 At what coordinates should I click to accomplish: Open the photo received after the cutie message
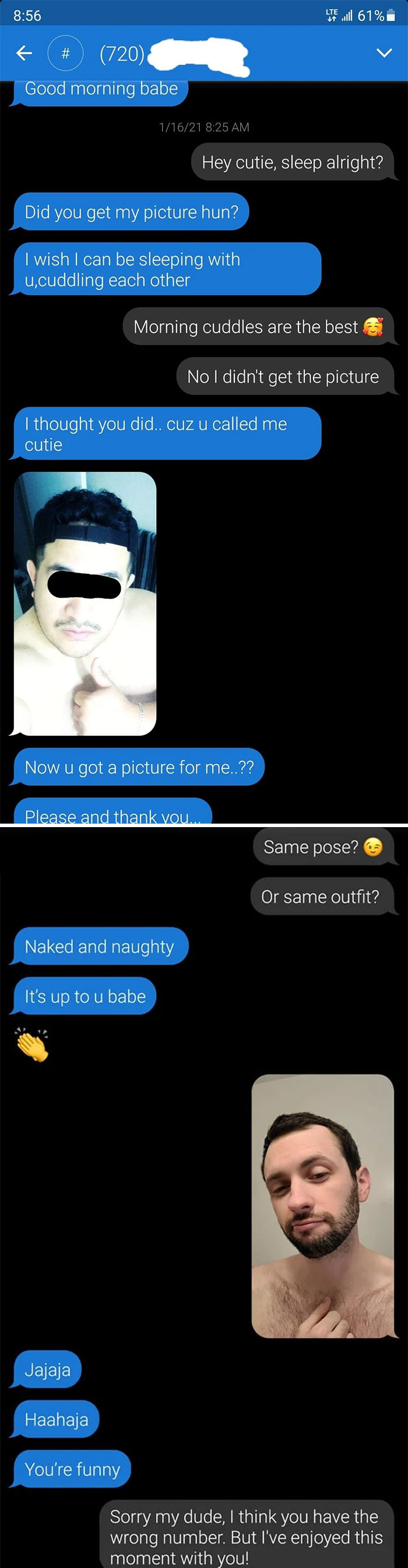(85, 603)
